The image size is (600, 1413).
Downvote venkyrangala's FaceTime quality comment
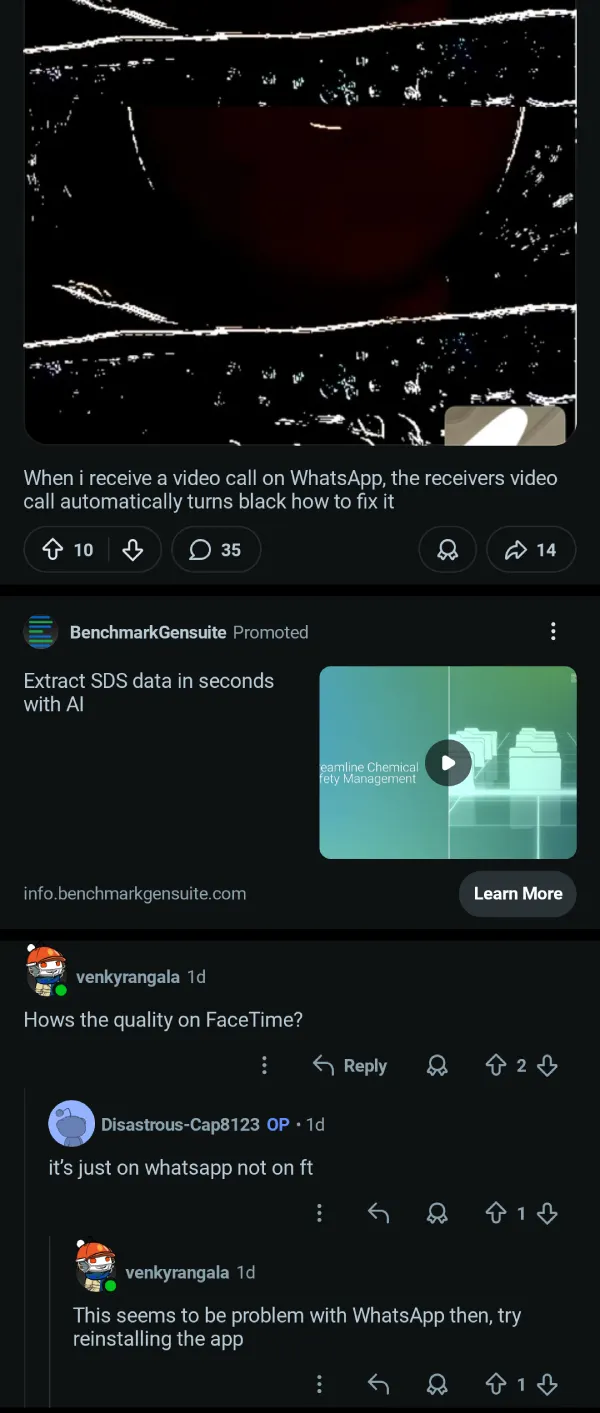click(x=547, y=1066)
